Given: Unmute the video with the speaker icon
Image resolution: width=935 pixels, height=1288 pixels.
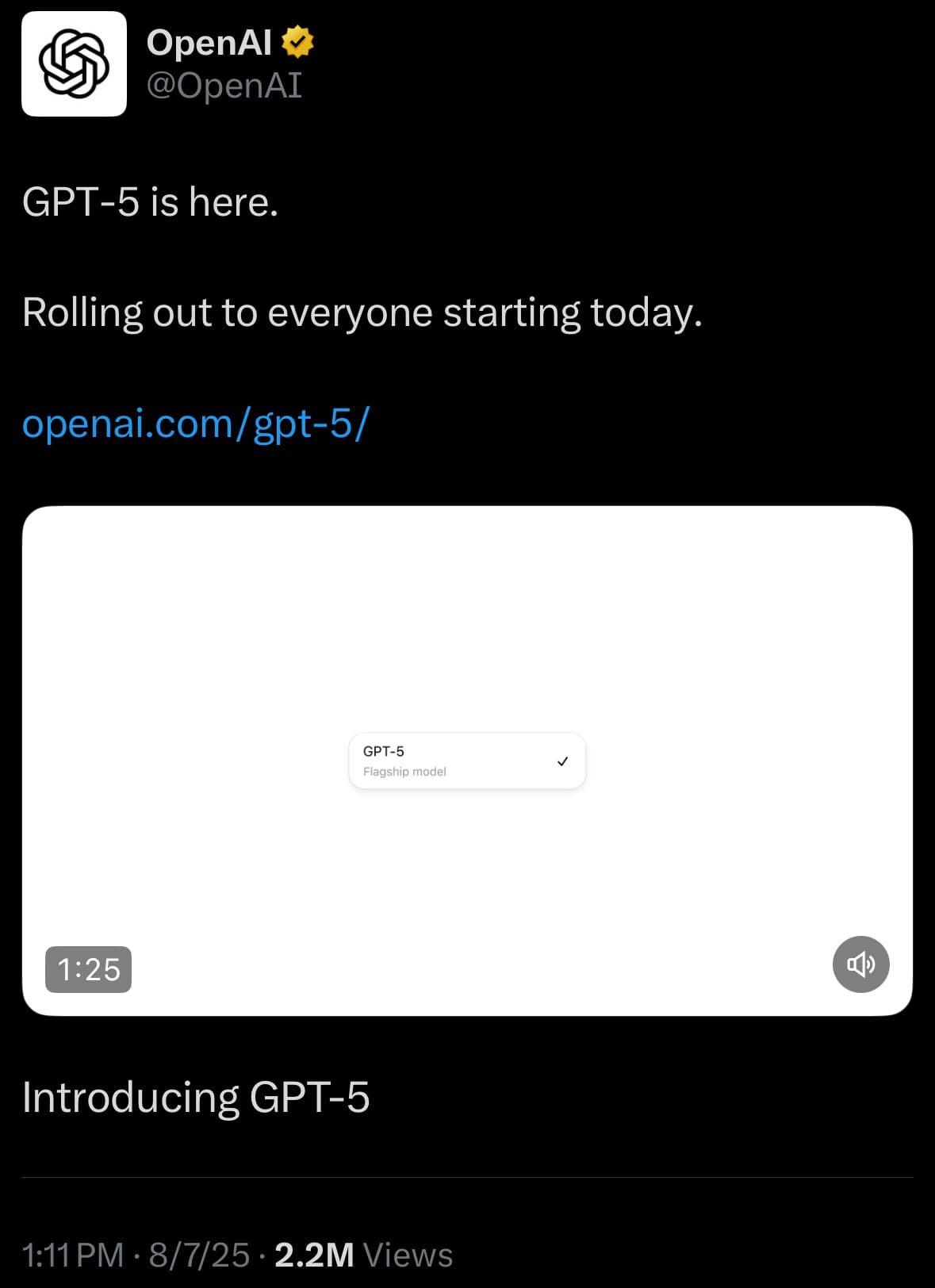Looking at the screenshot, I should pyautogui.click(x=860, y=964).
